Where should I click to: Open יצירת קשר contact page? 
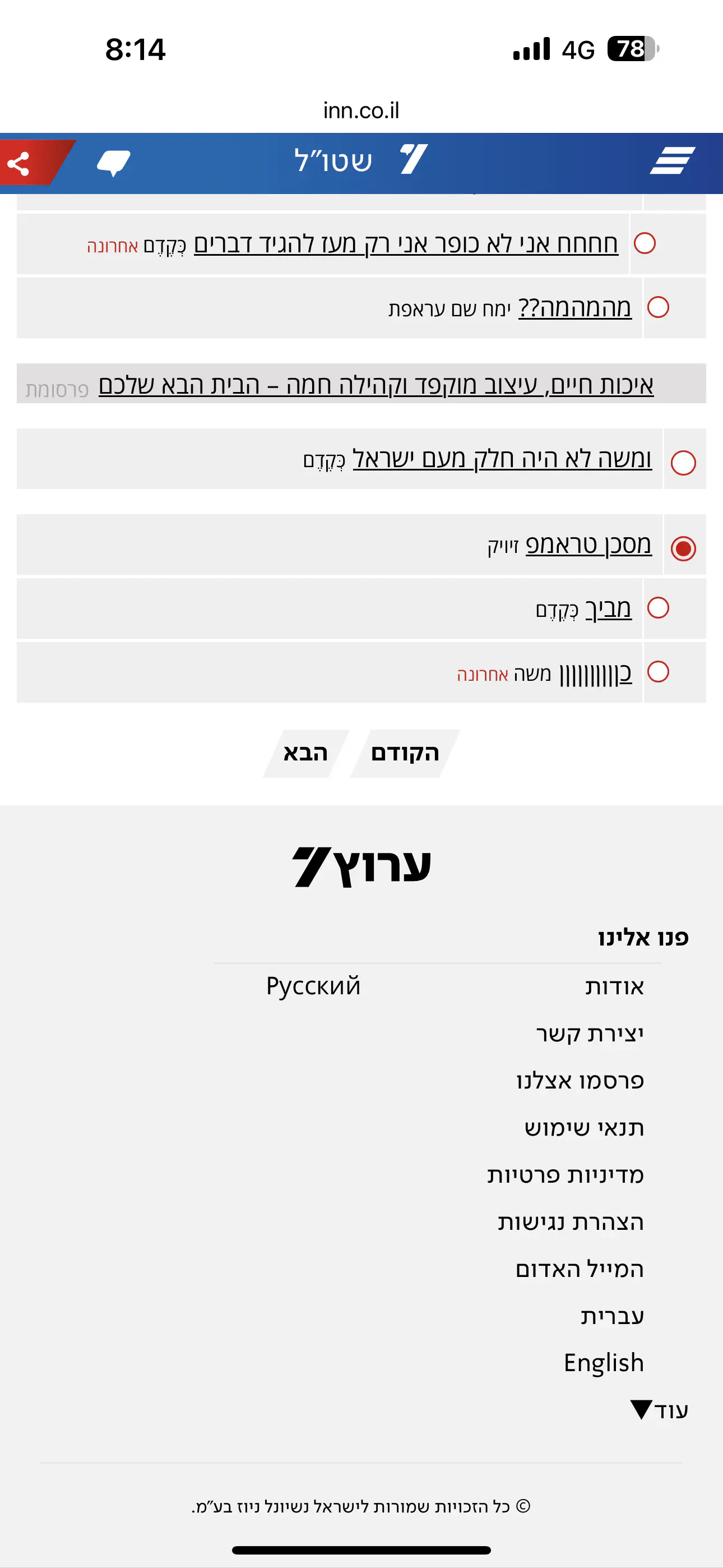point(589,1033)
